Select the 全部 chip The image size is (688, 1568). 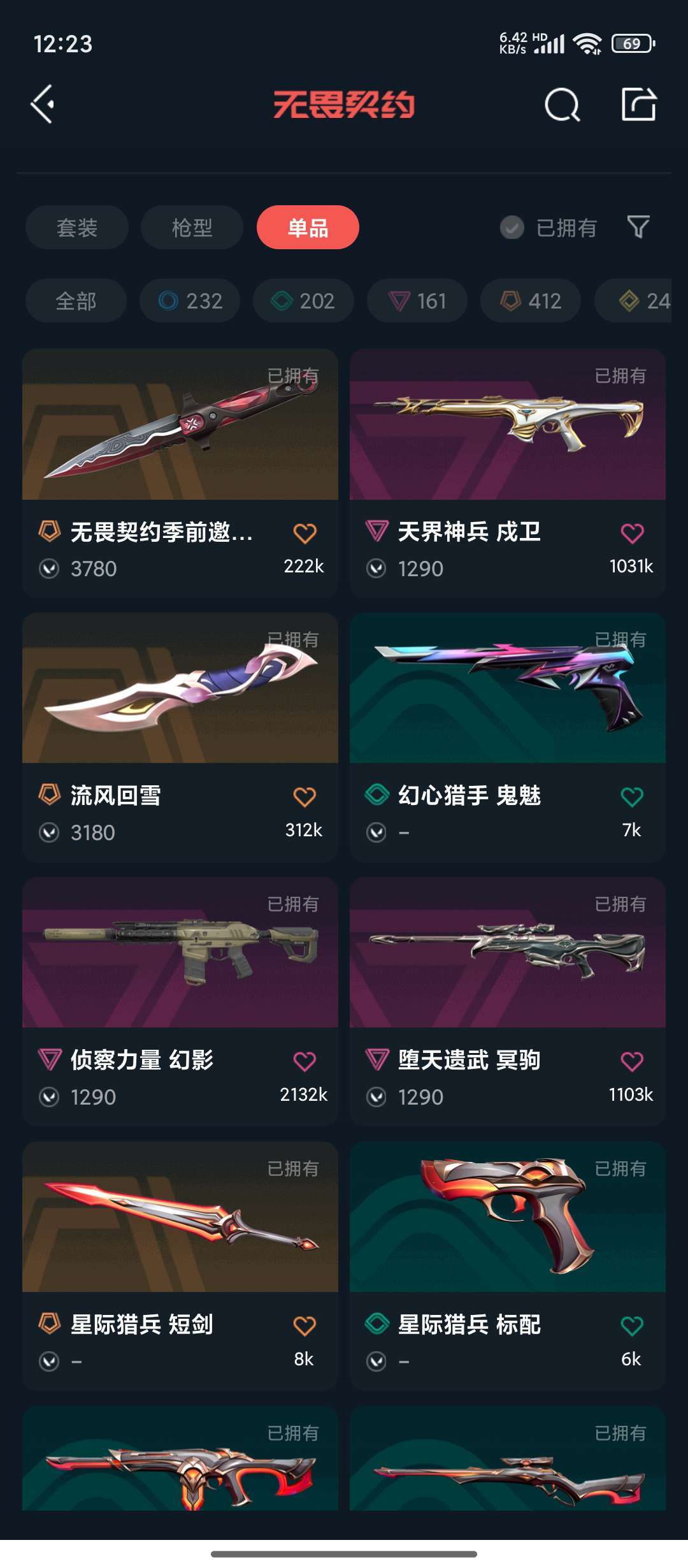click(76, 301)
